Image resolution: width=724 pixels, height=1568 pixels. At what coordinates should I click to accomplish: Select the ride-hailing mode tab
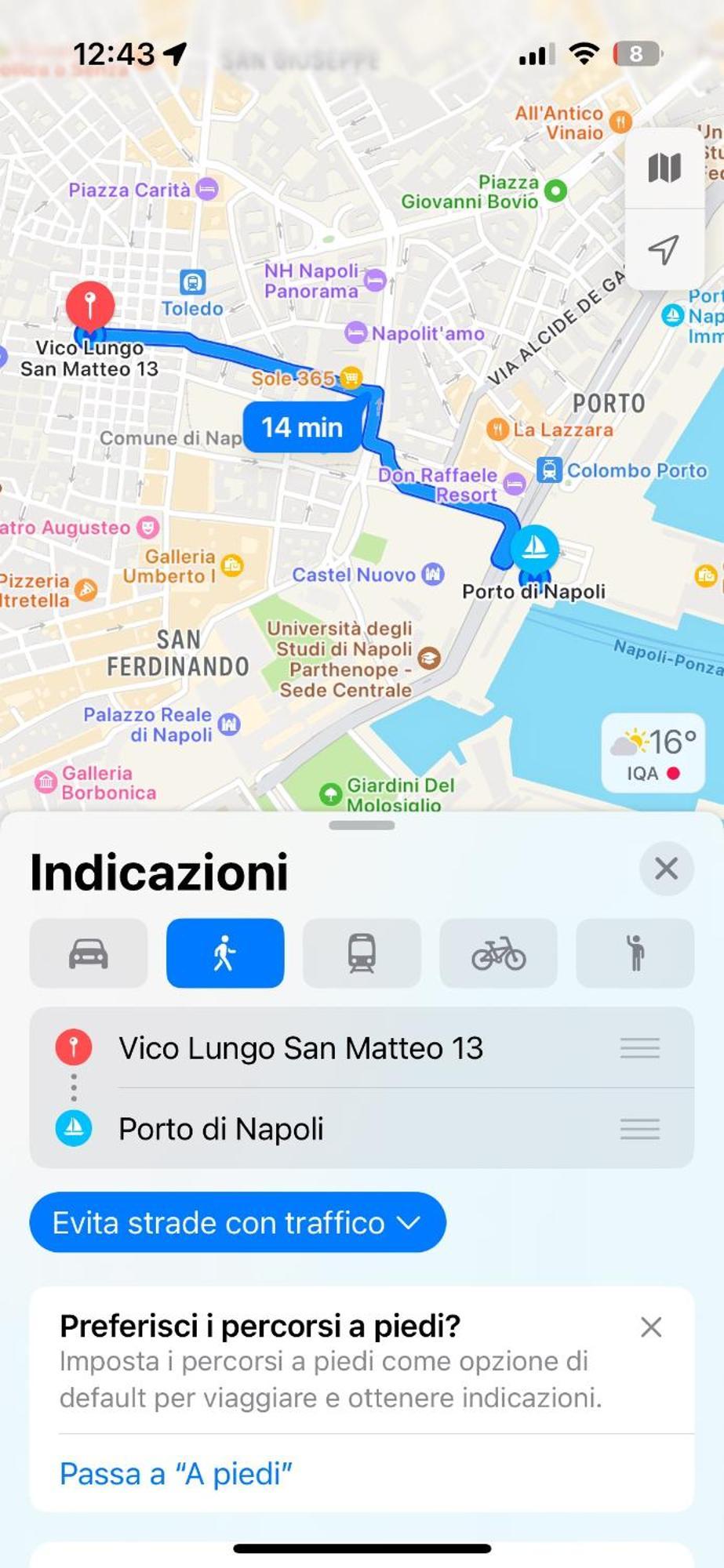[635, 953]
